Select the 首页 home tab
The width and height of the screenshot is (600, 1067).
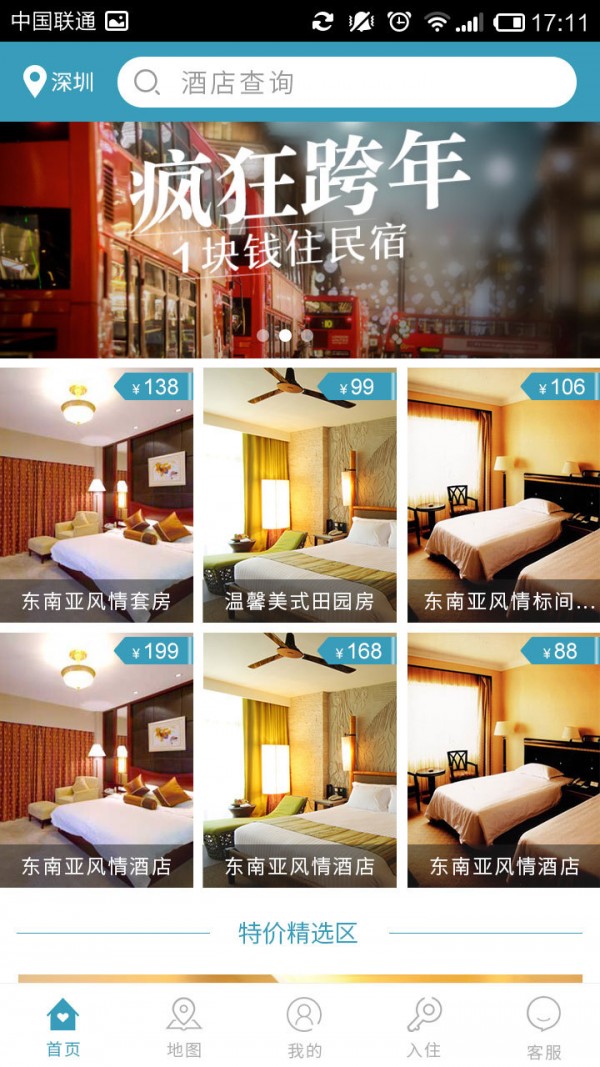[x=63, y=1027]
